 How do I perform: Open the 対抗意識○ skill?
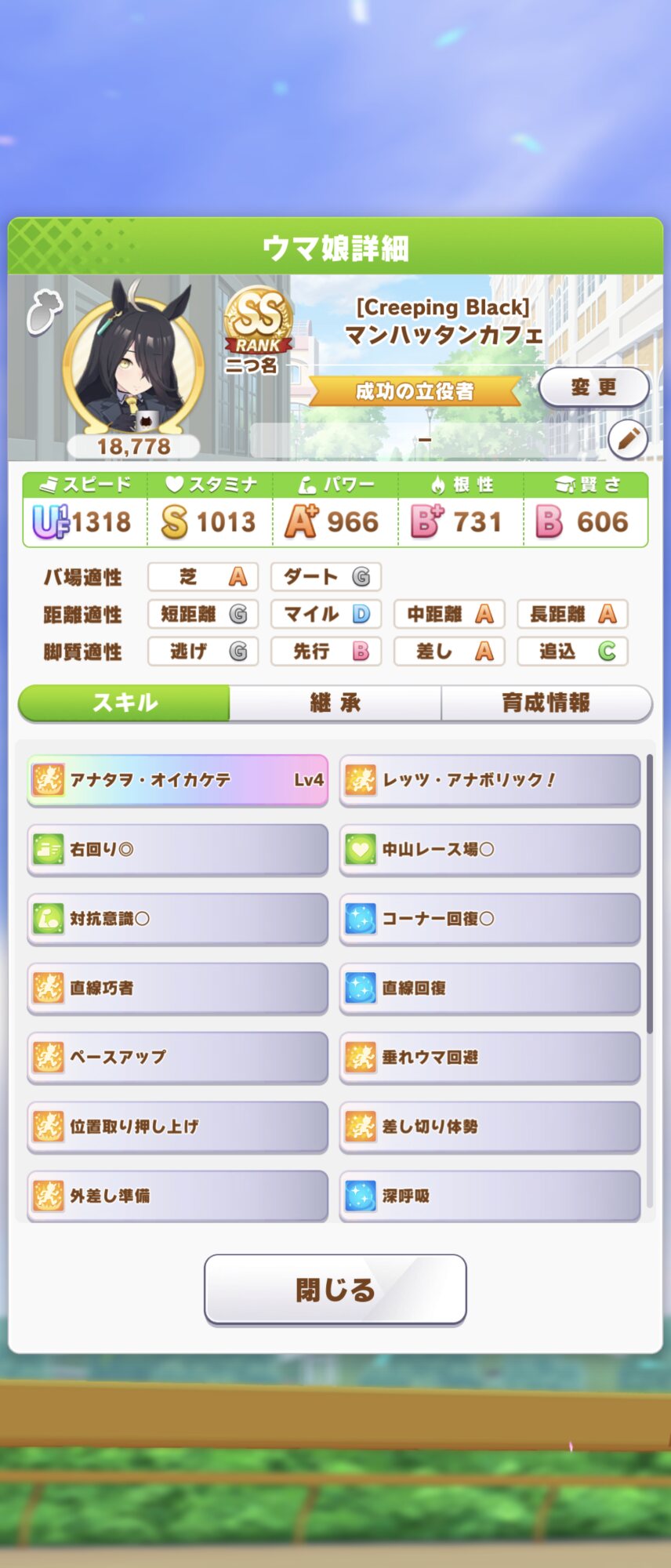pyautogui.click(x=177, y=918)
